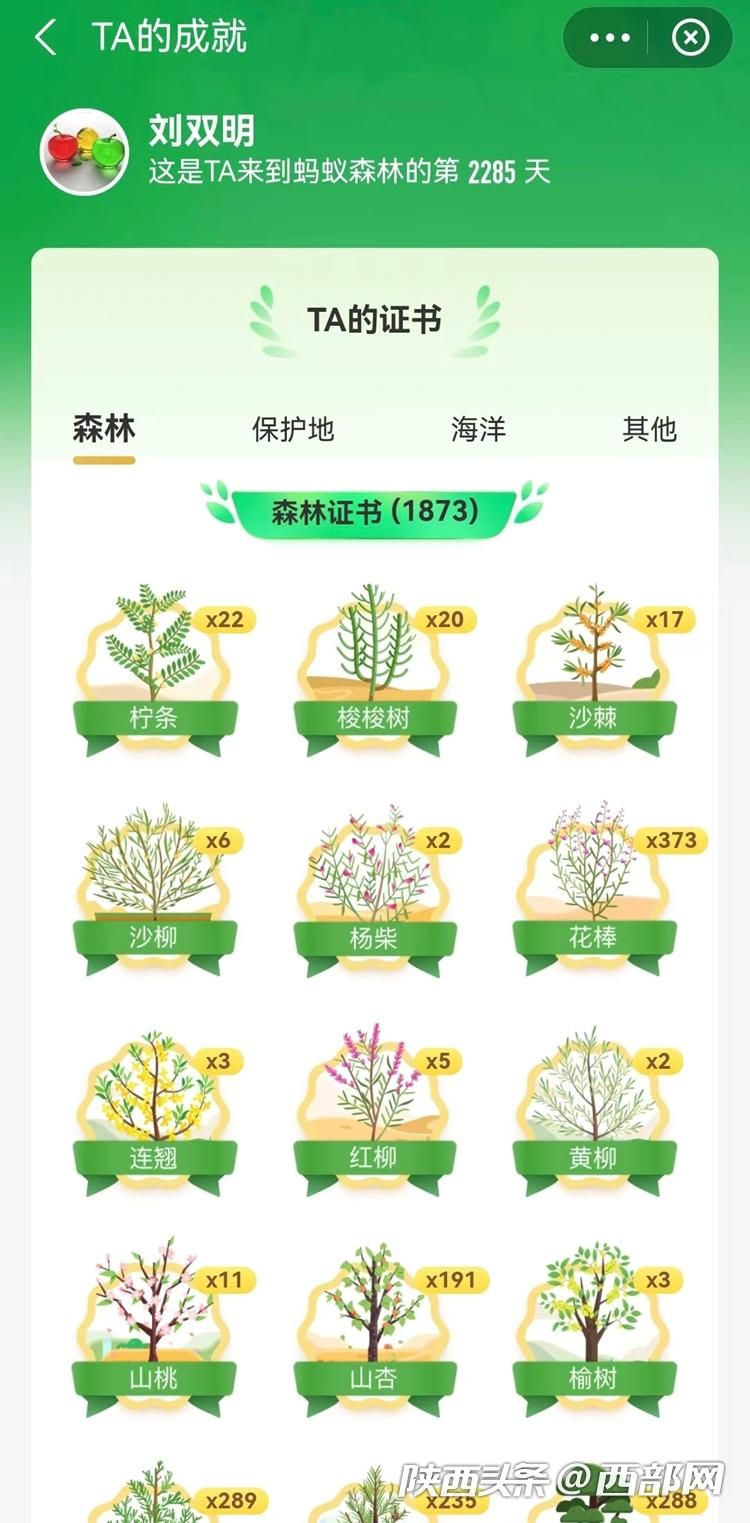Go back from TA的成就 page

[44, 38]
